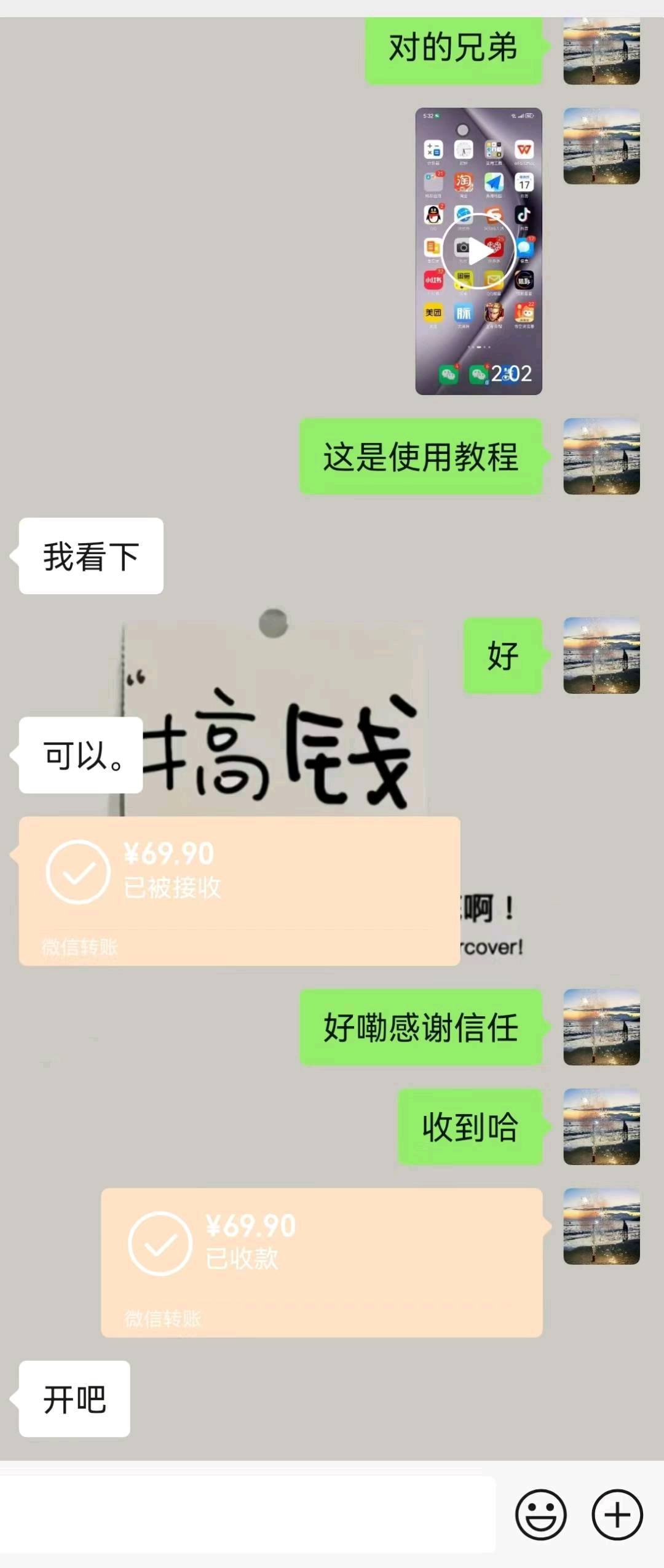The height and width of the screenshot is (1568, 664).
Task: Open the ¥69.90 已收款 transfer card
Action: (321, 1262)
